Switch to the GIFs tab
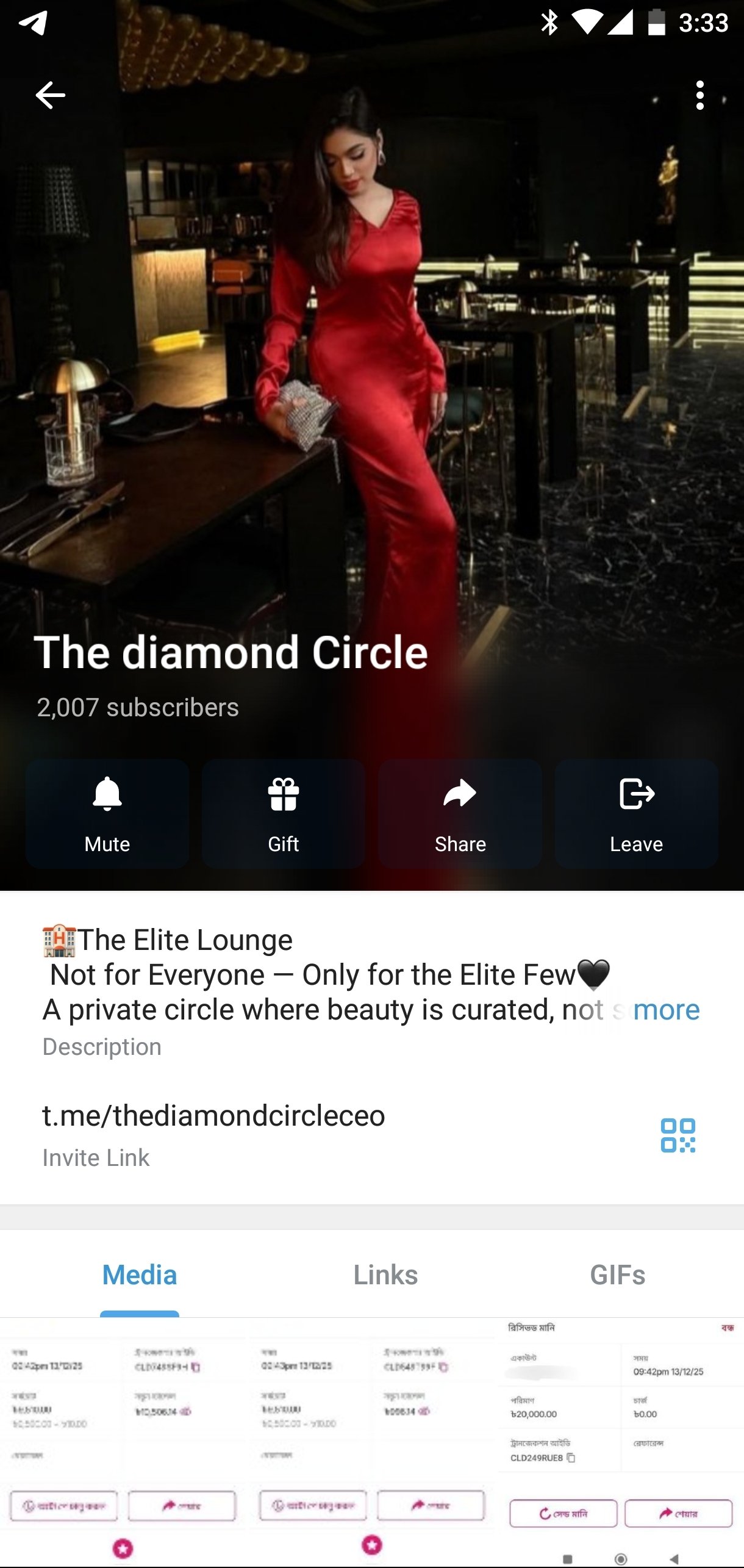Screen dimensions: 744x1568 pos(617,1275)
